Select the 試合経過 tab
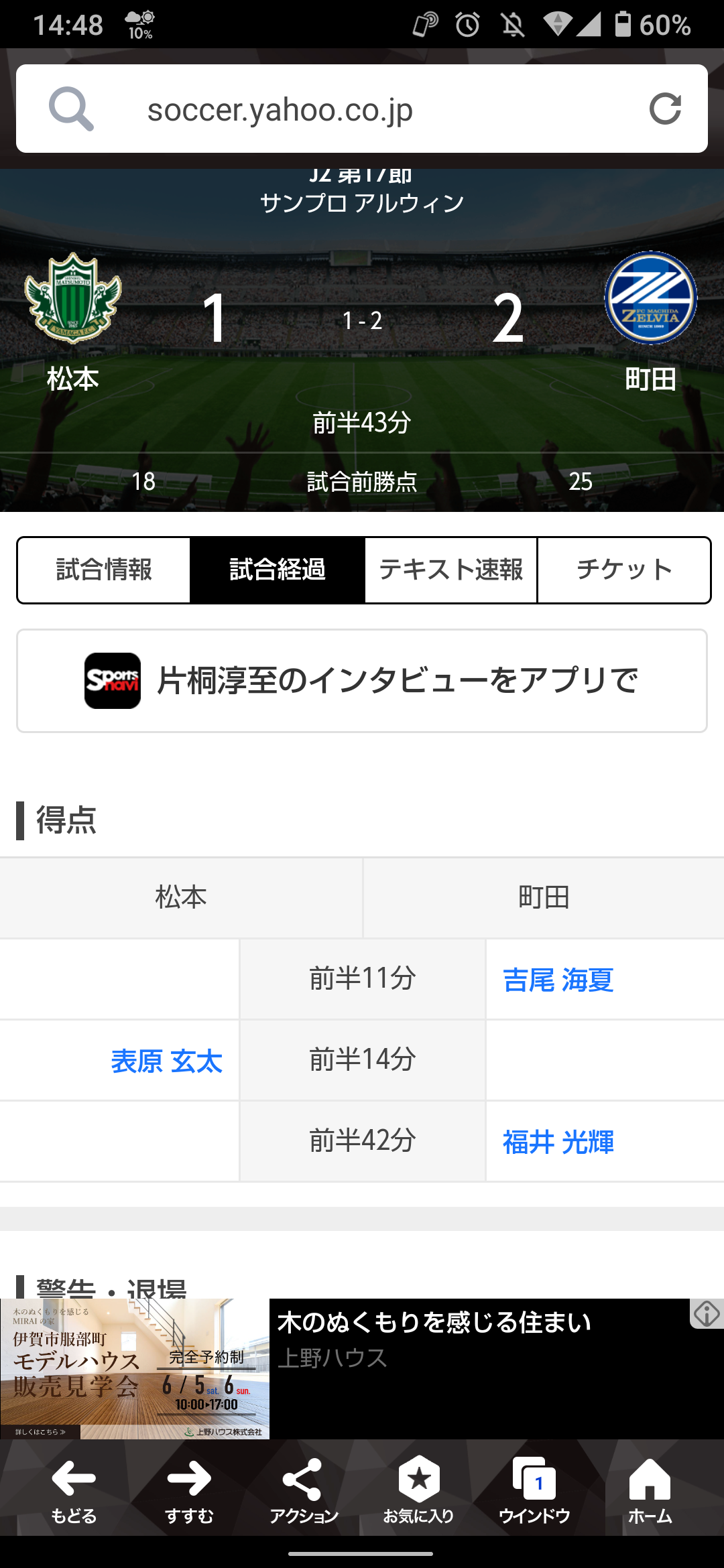This screenshot has height=1568, width=724. coord(278,570)
